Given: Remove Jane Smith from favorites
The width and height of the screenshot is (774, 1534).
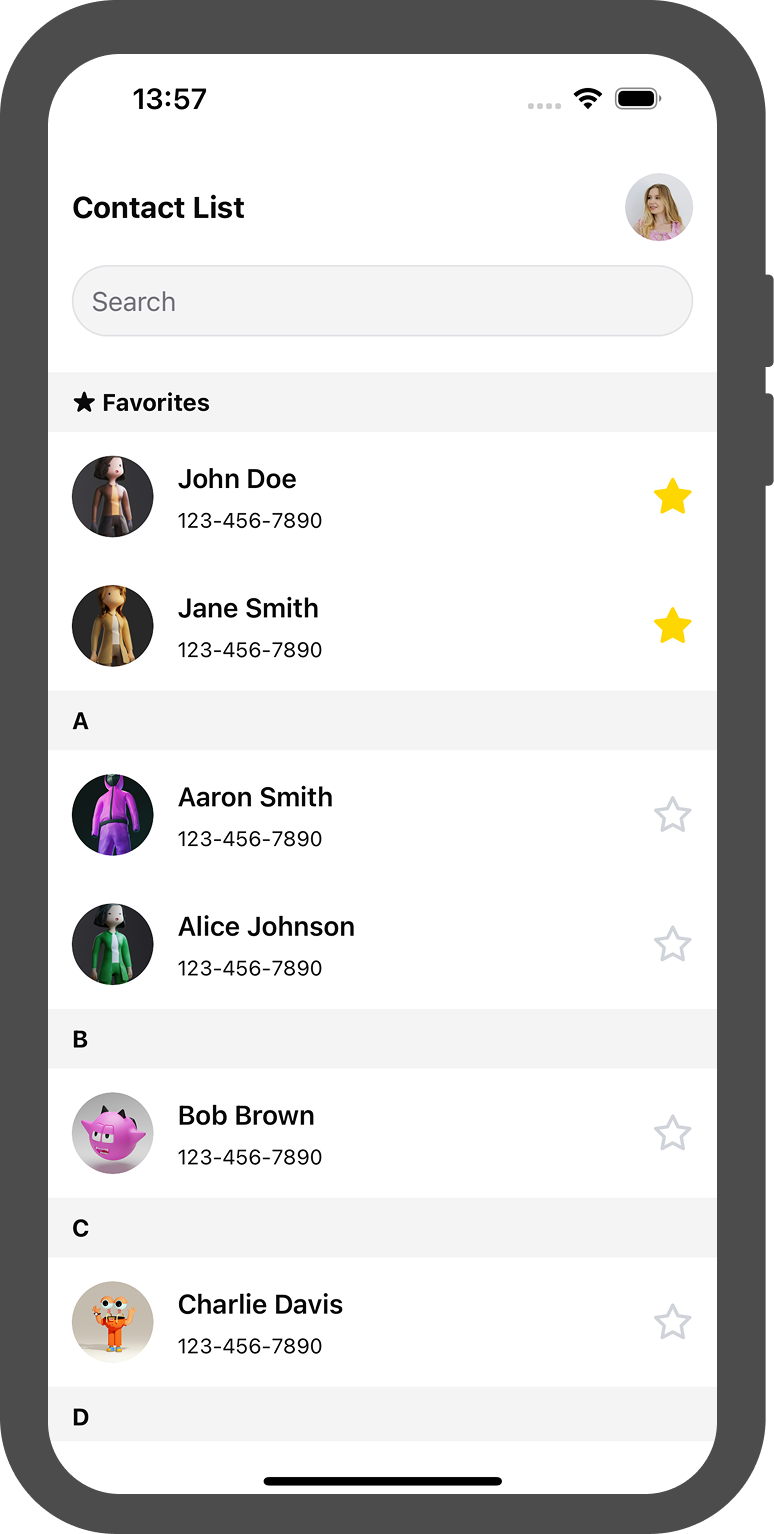Looking at the screenshot, I should pyautogui.click(x=672, y=625).
